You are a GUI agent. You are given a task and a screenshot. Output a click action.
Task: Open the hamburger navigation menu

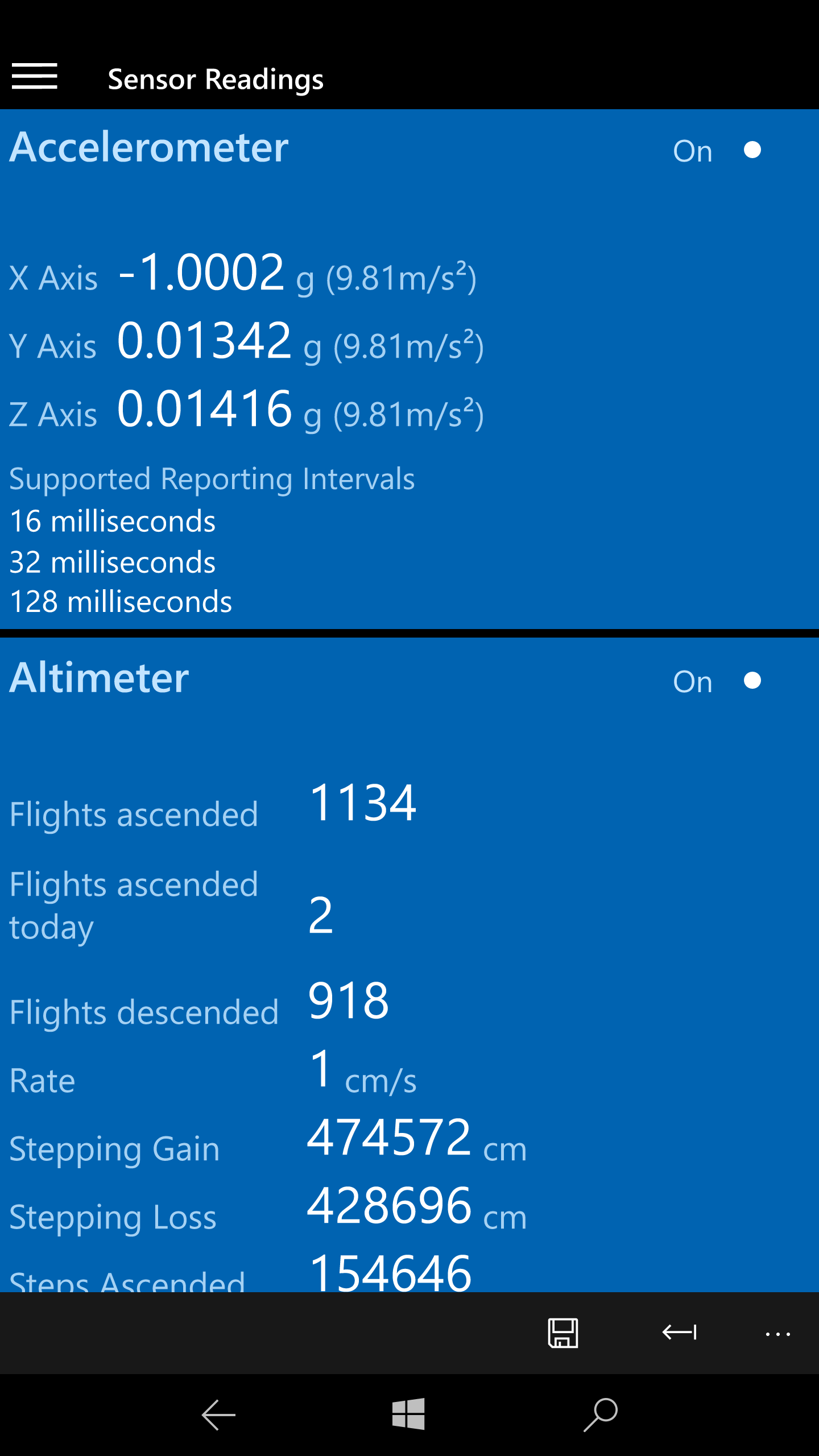point(35,76)
